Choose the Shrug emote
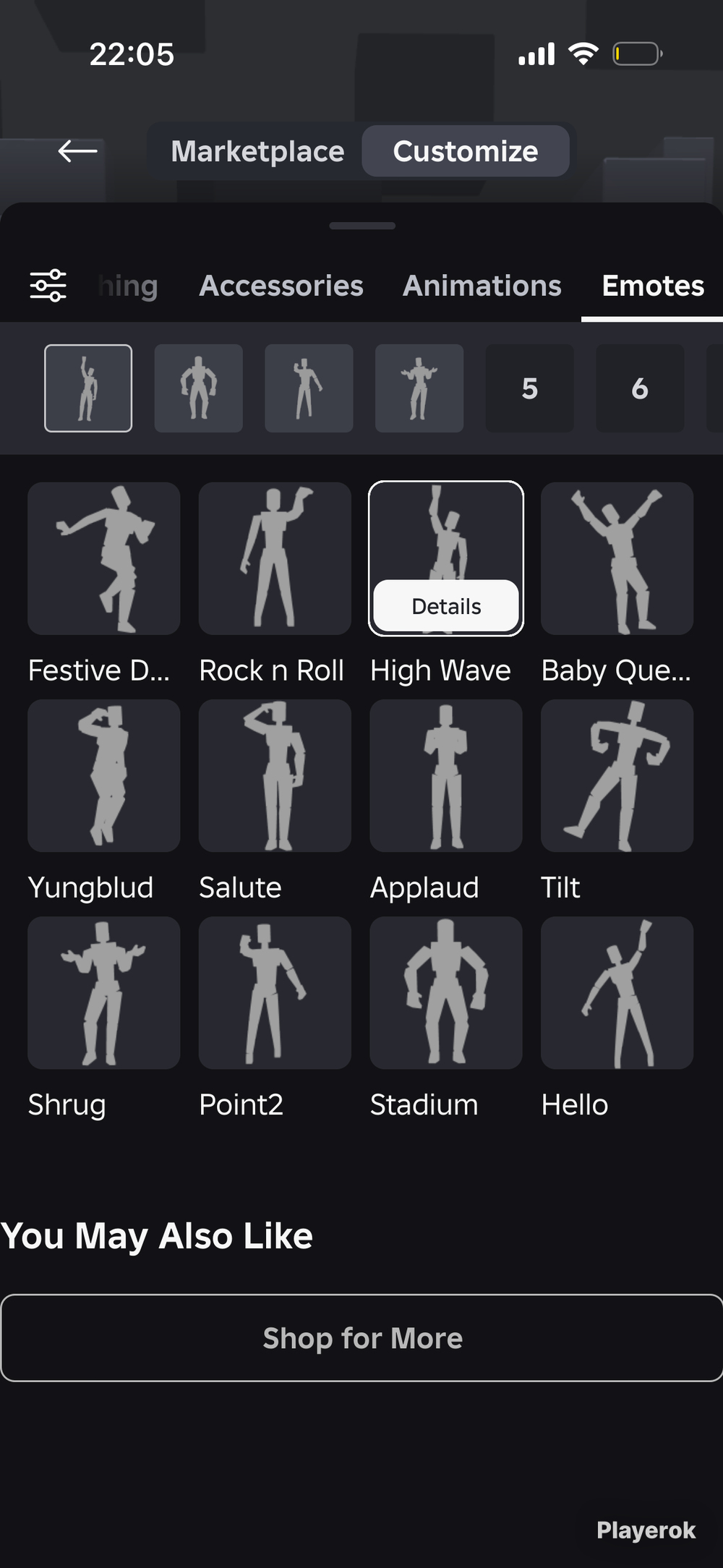Image resolution: width=723 pixels, height=1568 pixels. click(104, 992)
